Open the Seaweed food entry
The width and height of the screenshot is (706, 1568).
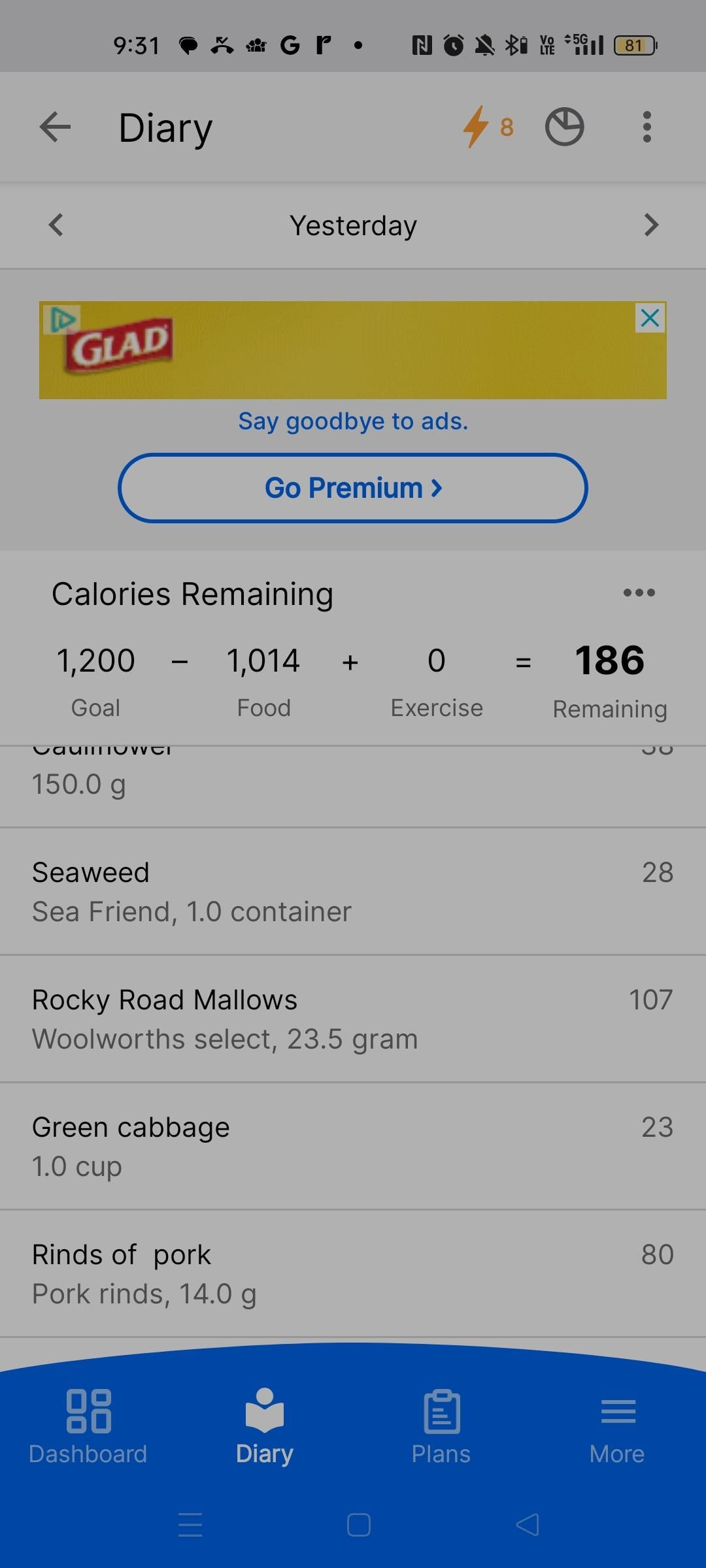point(353,891)
